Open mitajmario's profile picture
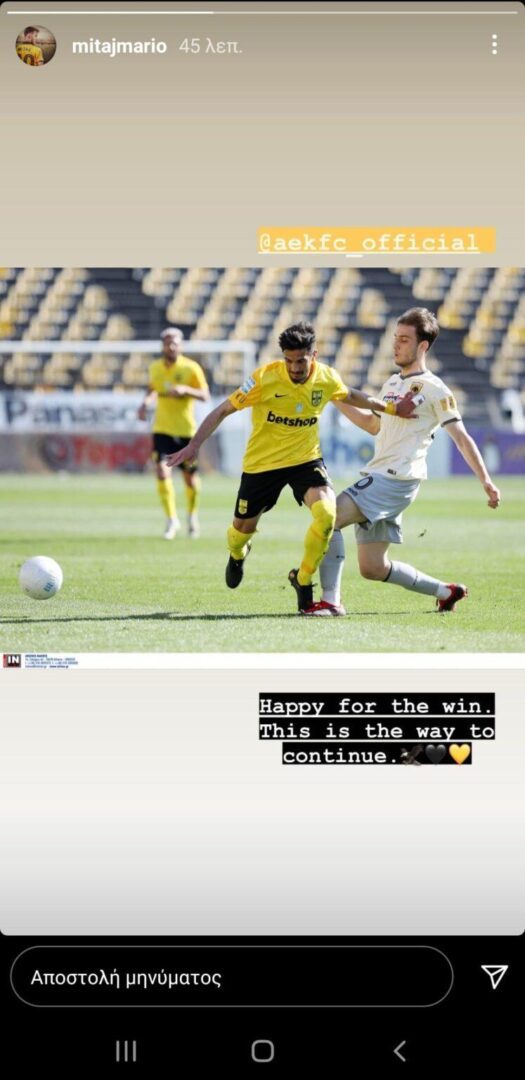 click(x=36, y=46)
